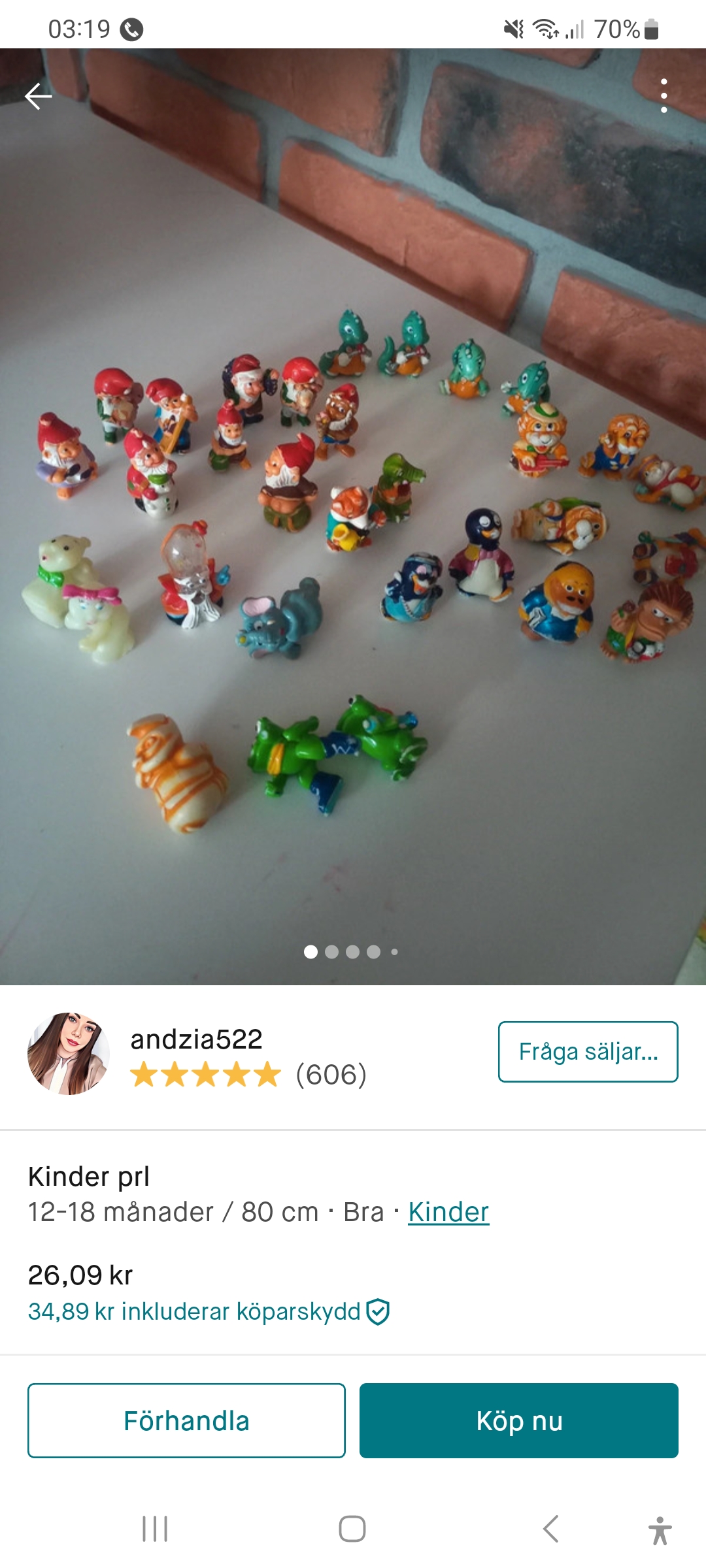706x1568 pixels.
Task: Go back using the top arrow
Action: (x=39, y=96)
